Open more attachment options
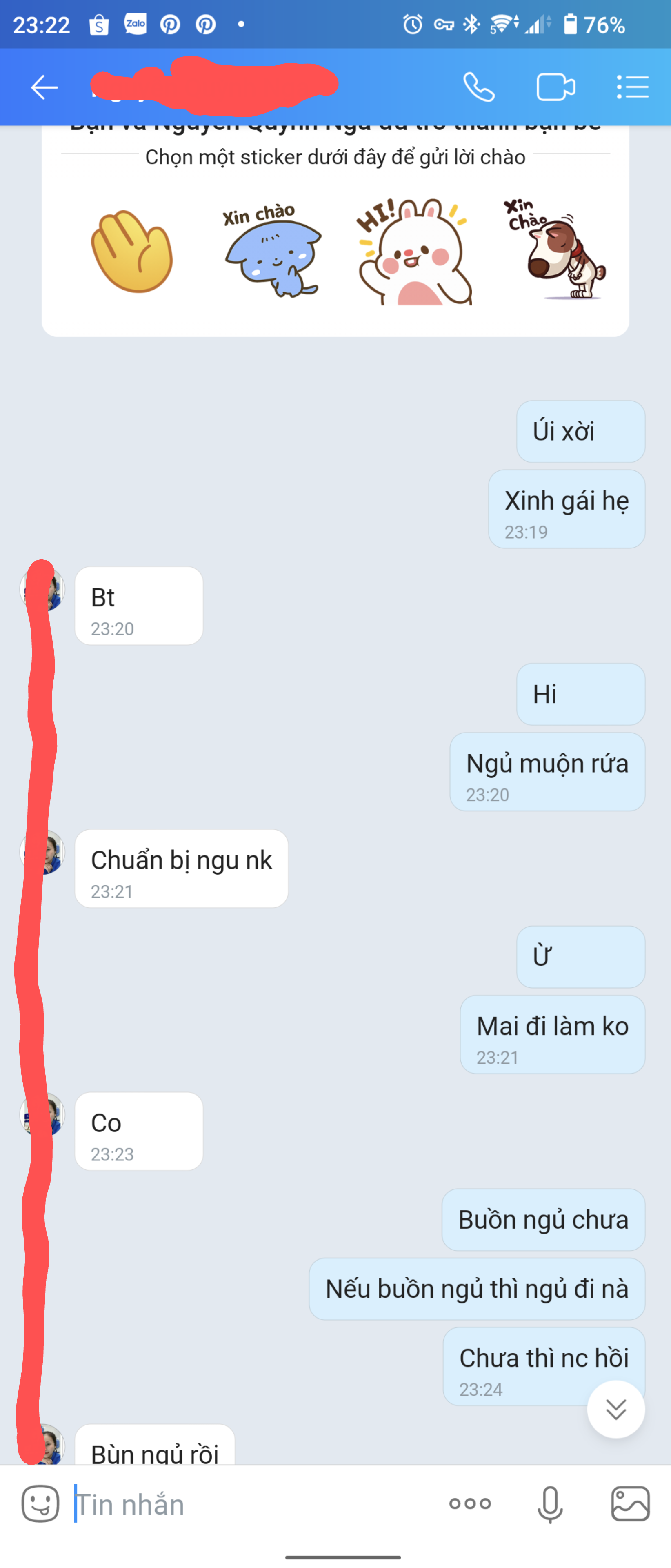671x1568 pixels. coord(470,1503)
